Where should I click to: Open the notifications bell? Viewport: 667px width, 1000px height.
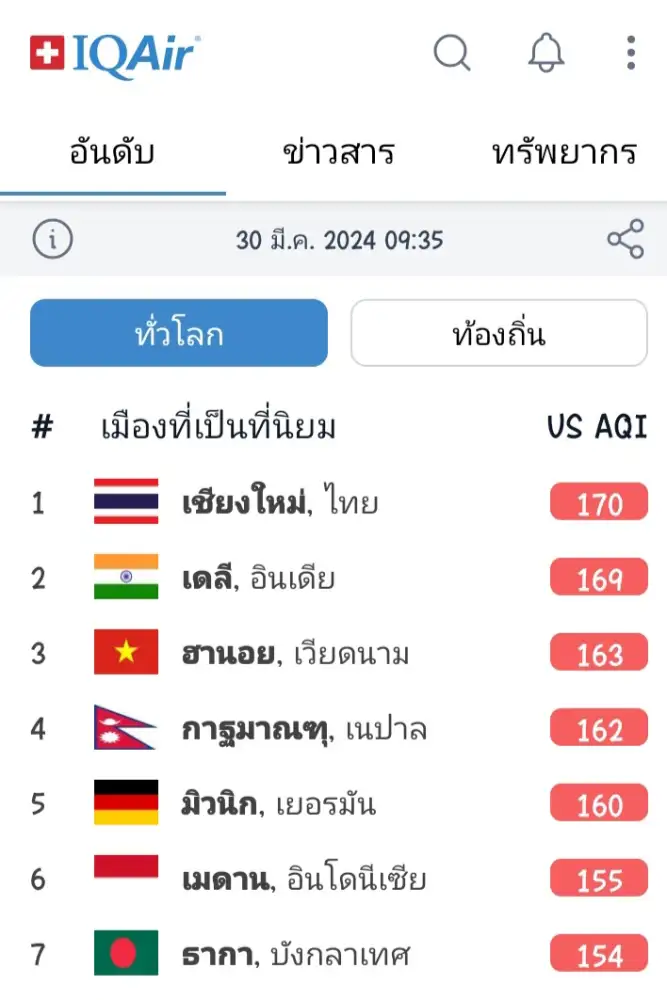pyautogui.click(x=546, y=53)
